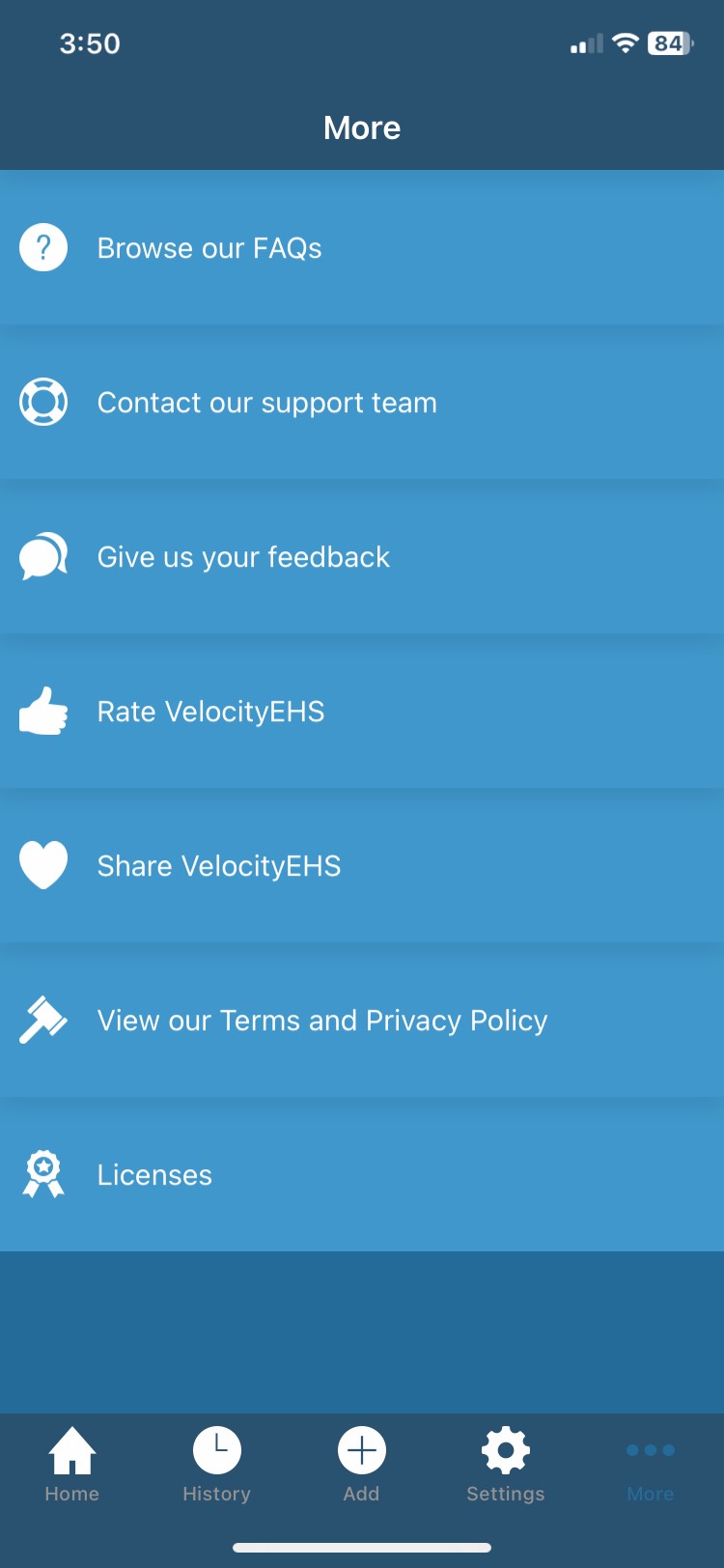
Task: Switch to the Home tab
Action: pyautogui.click(x=72, y=1465)
